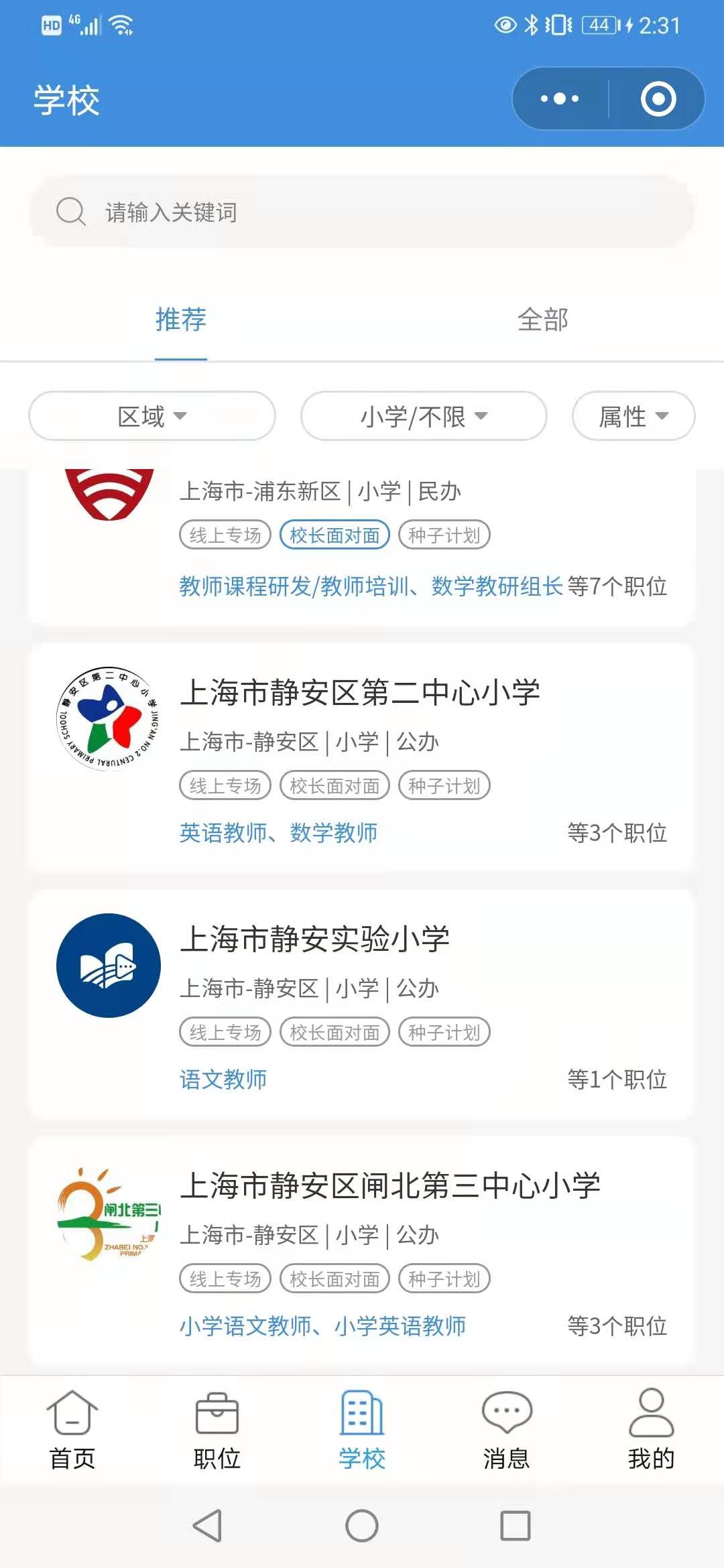Open 上海市静安区闸北第三中心小学 card

(390, 1185)
